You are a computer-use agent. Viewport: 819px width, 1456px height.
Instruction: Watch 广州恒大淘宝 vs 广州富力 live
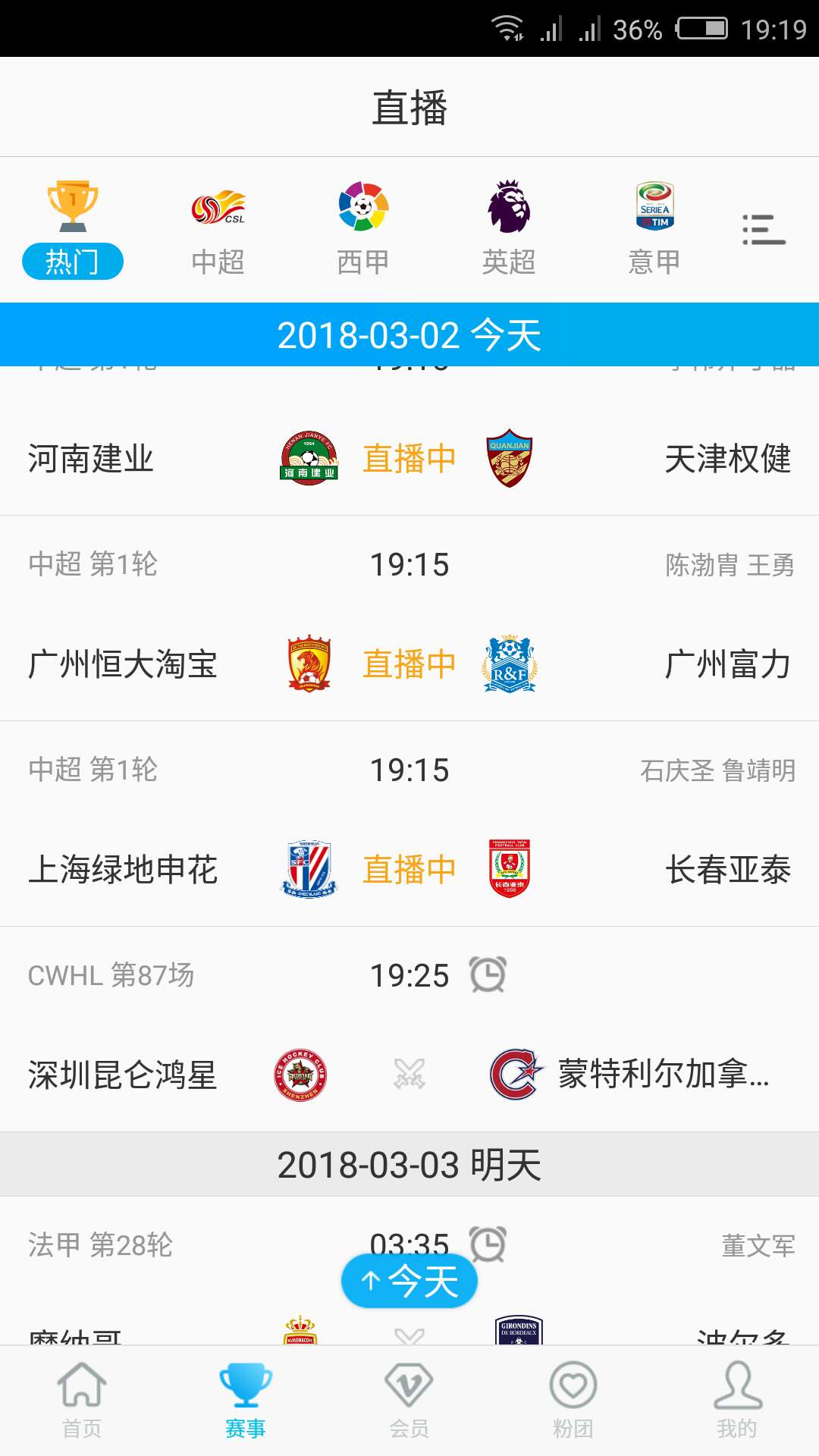409,664
